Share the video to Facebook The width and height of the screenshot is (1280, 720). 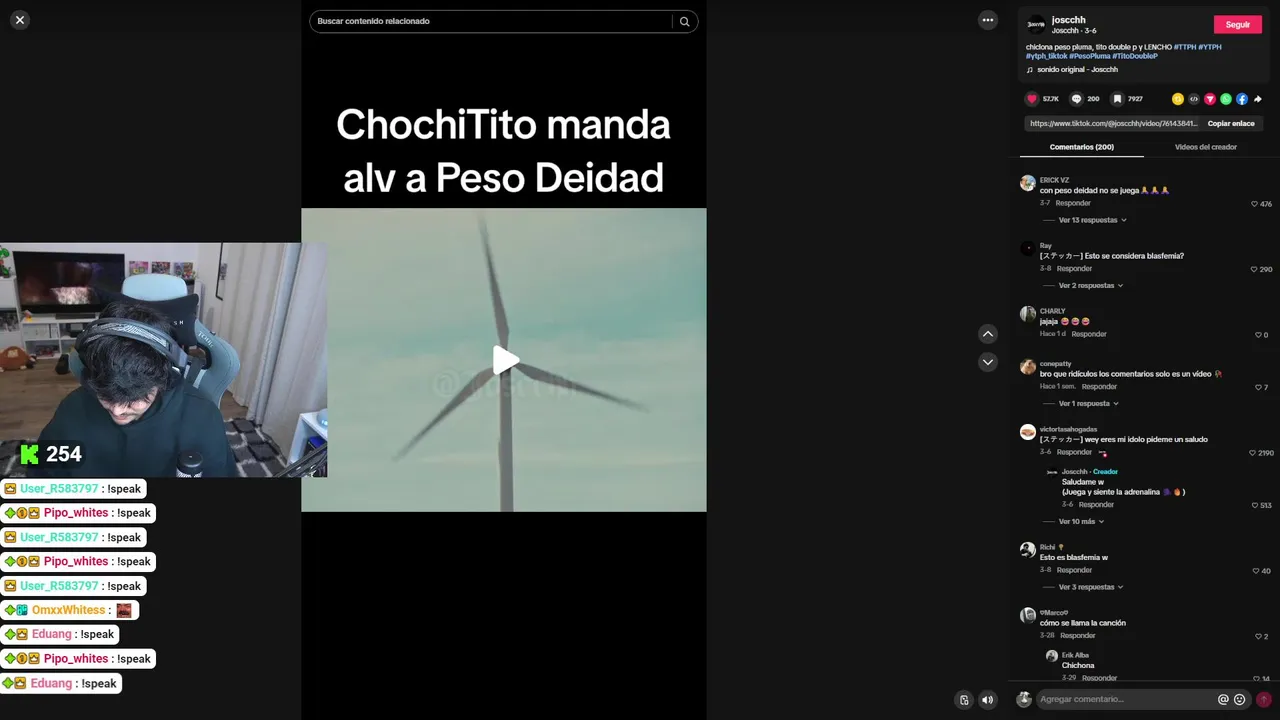pyautogui.click(x=1242, y=99)
